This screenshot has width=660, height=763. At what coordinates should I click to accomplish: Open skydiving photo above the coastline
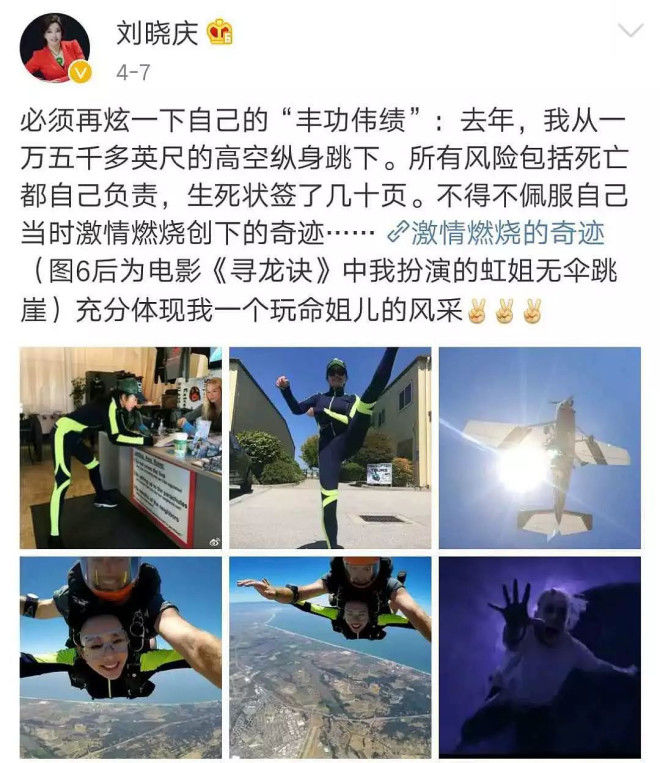click(x=330, y=657)
